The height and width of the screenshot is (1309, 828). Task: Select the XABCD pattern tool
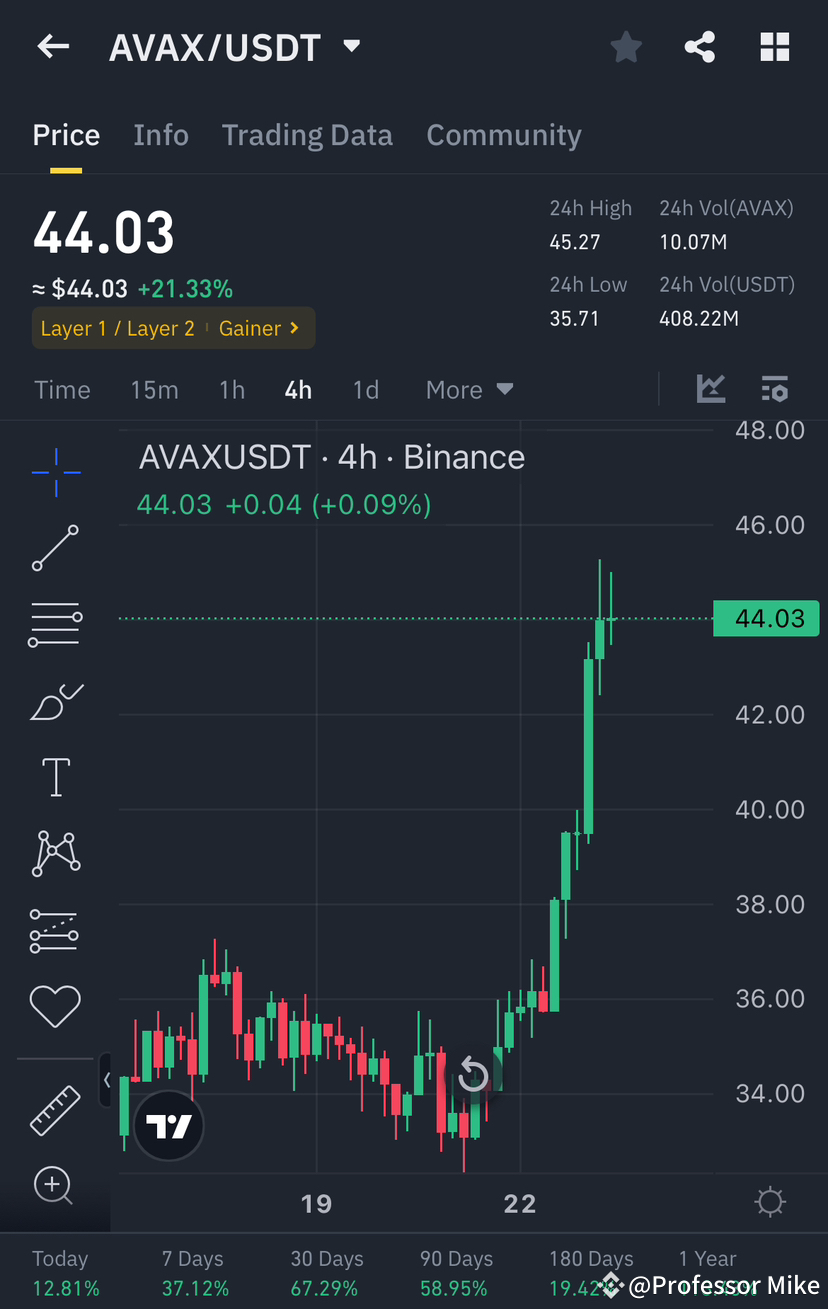pos(55,853)
